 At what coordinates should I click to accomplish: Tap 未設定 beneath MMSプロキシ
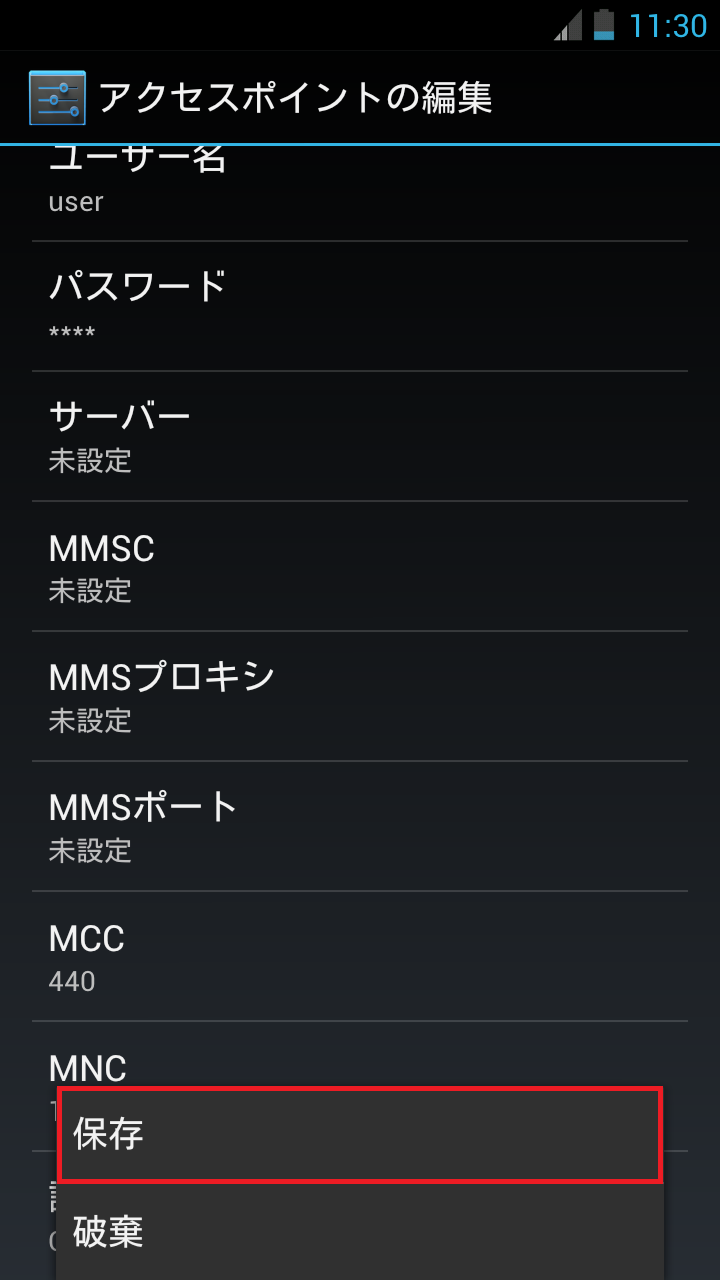tap(90, 721)
